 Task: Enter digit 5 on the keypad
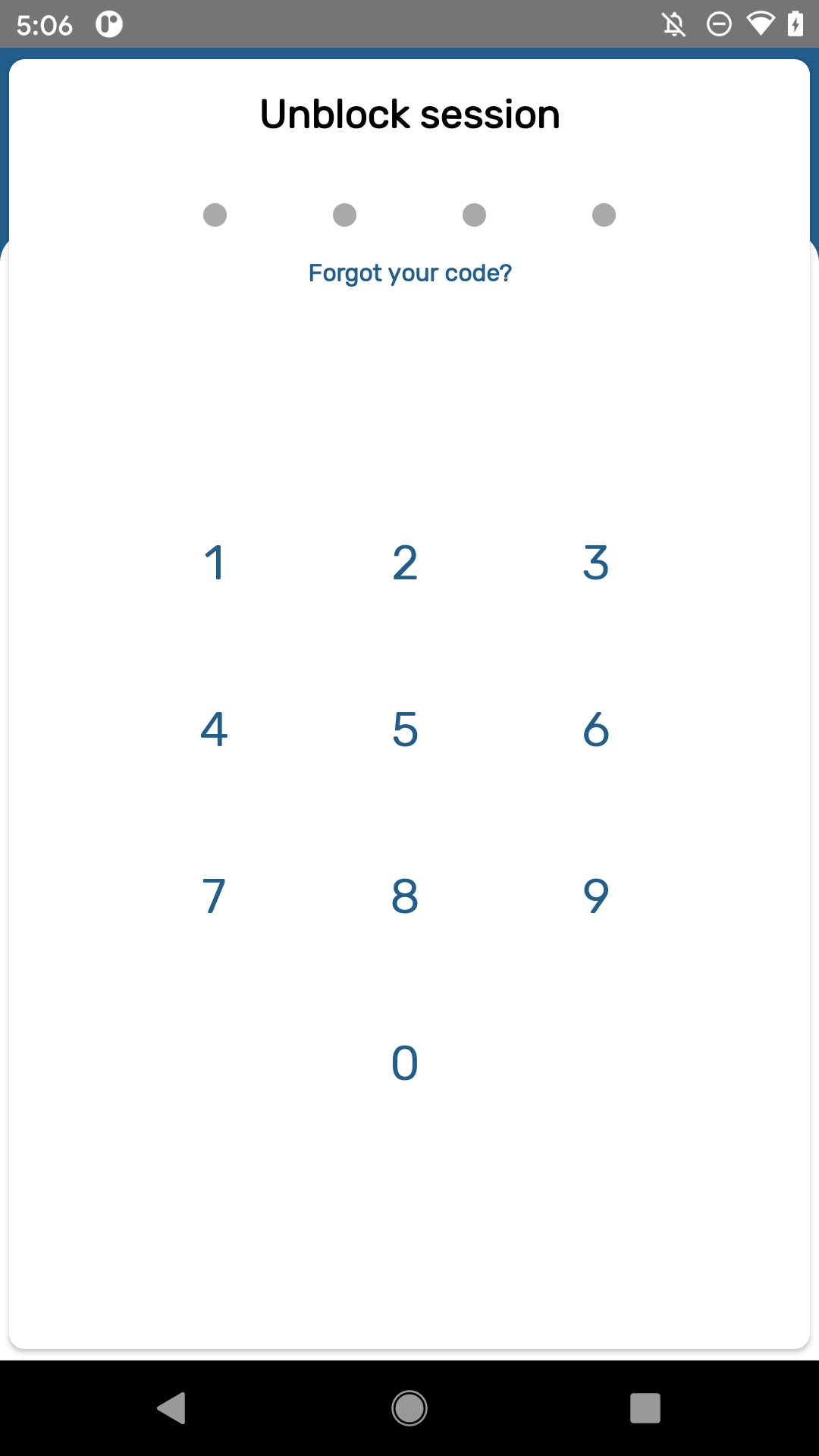point(405,730)
